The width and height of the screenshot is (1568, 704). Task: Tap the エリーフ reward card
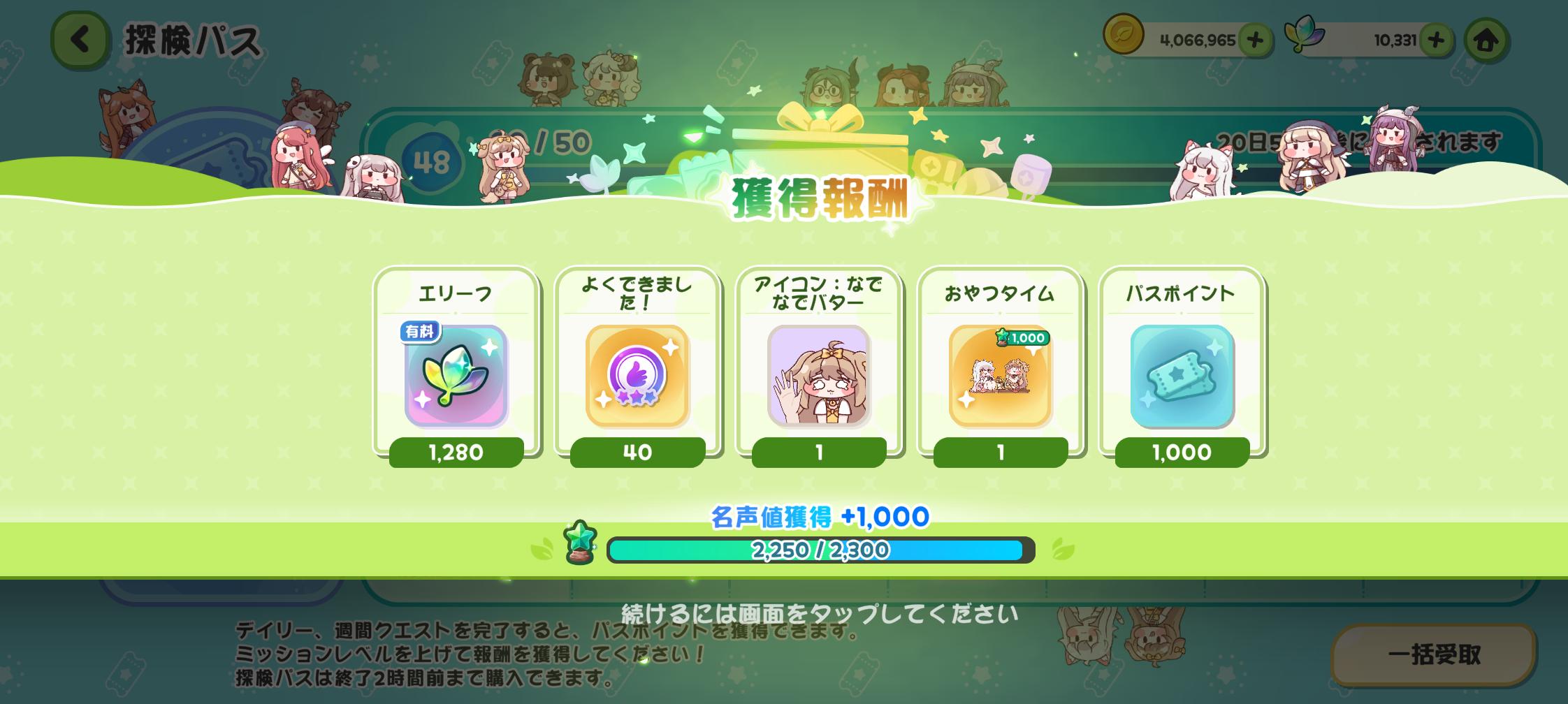coord(456,368)
